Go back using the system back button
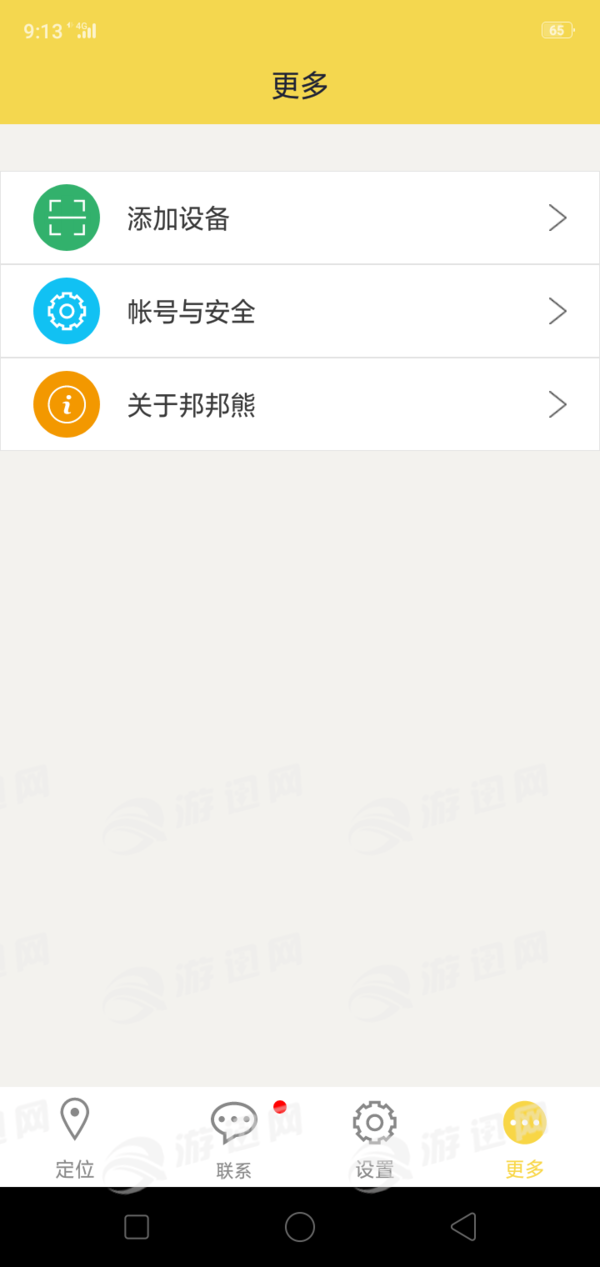 (x=462, y=1227)
